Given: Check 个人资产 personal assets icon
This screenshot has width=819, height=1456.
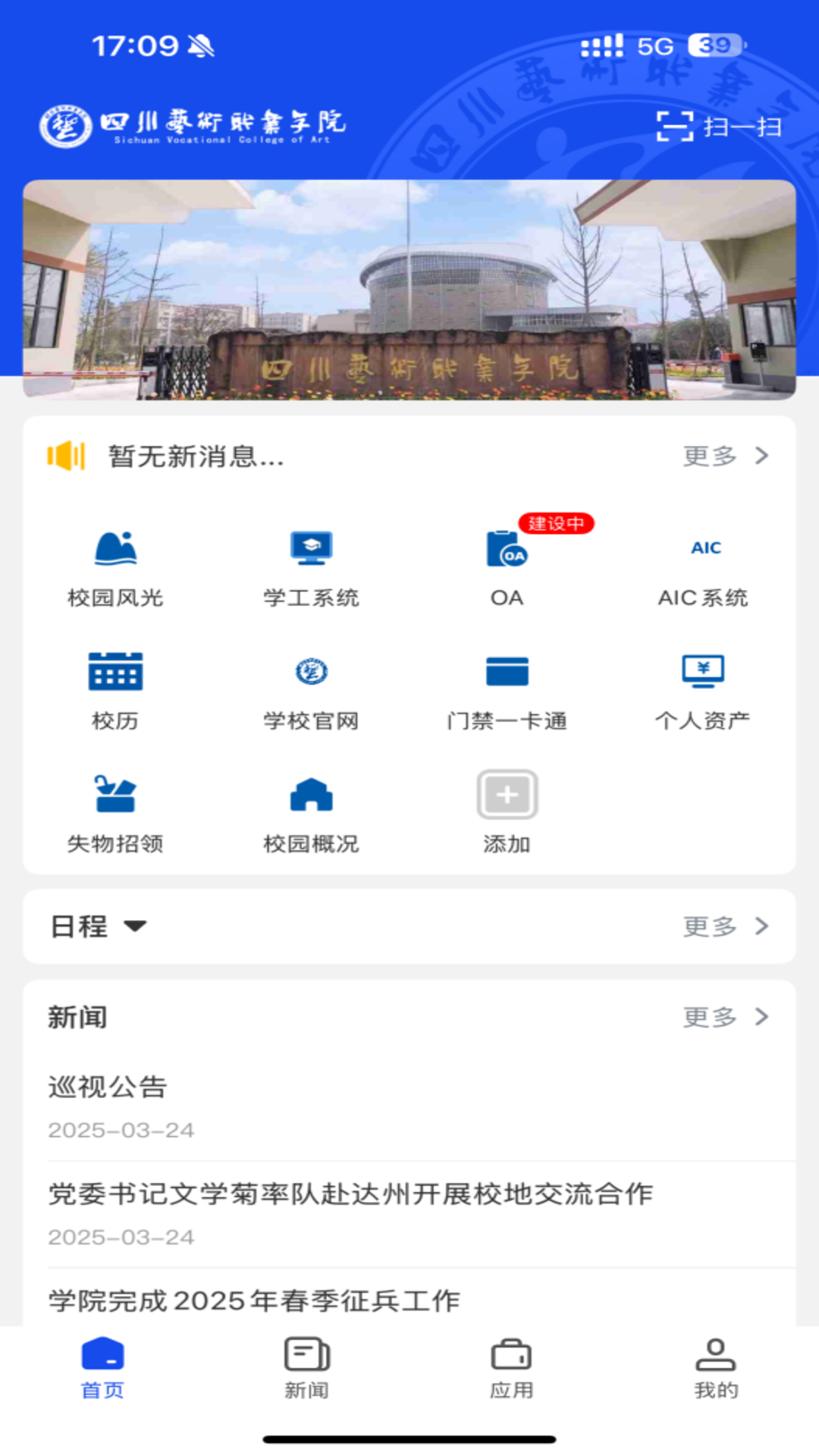Looking at the screenshot, I should (704, 687).
